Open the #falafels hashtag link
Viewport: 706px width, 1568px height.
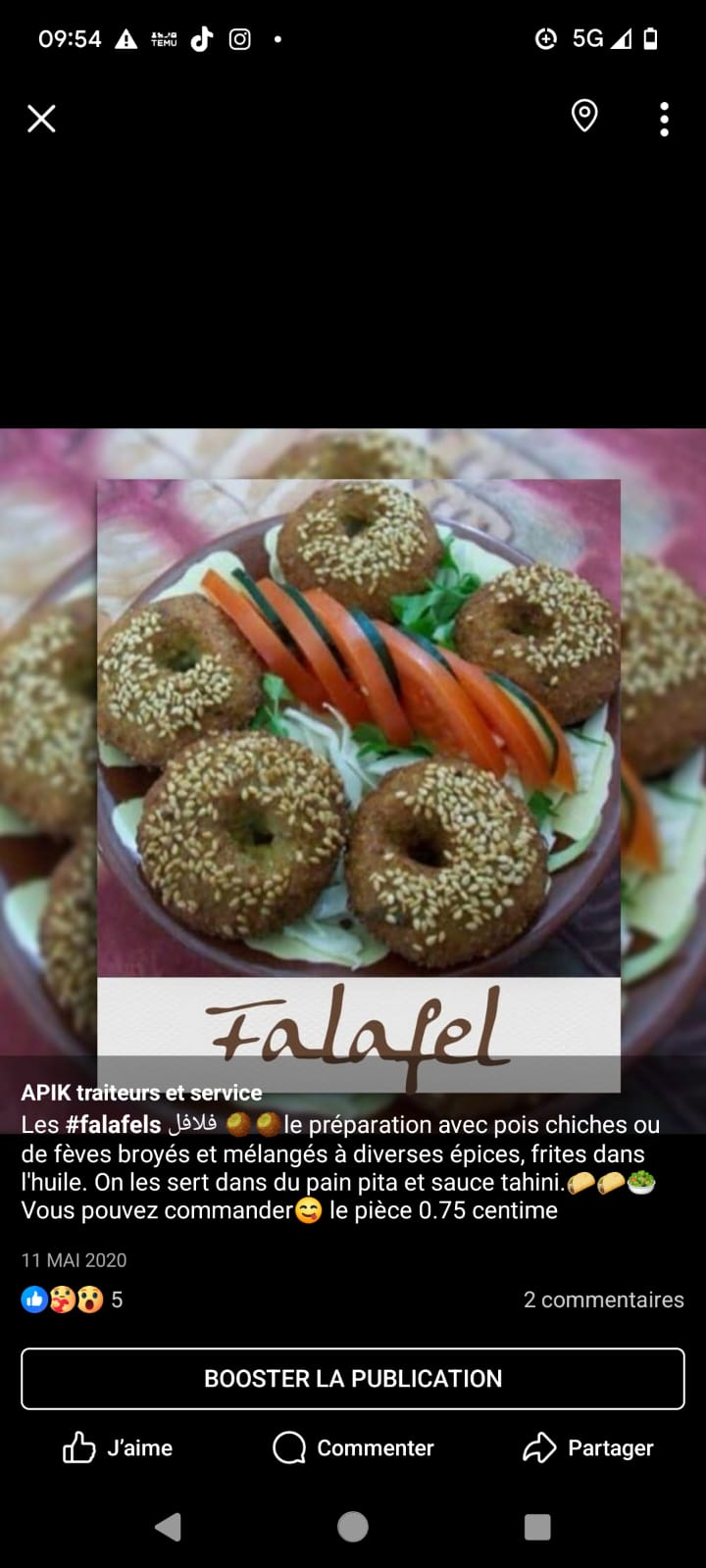[112, 1124]
